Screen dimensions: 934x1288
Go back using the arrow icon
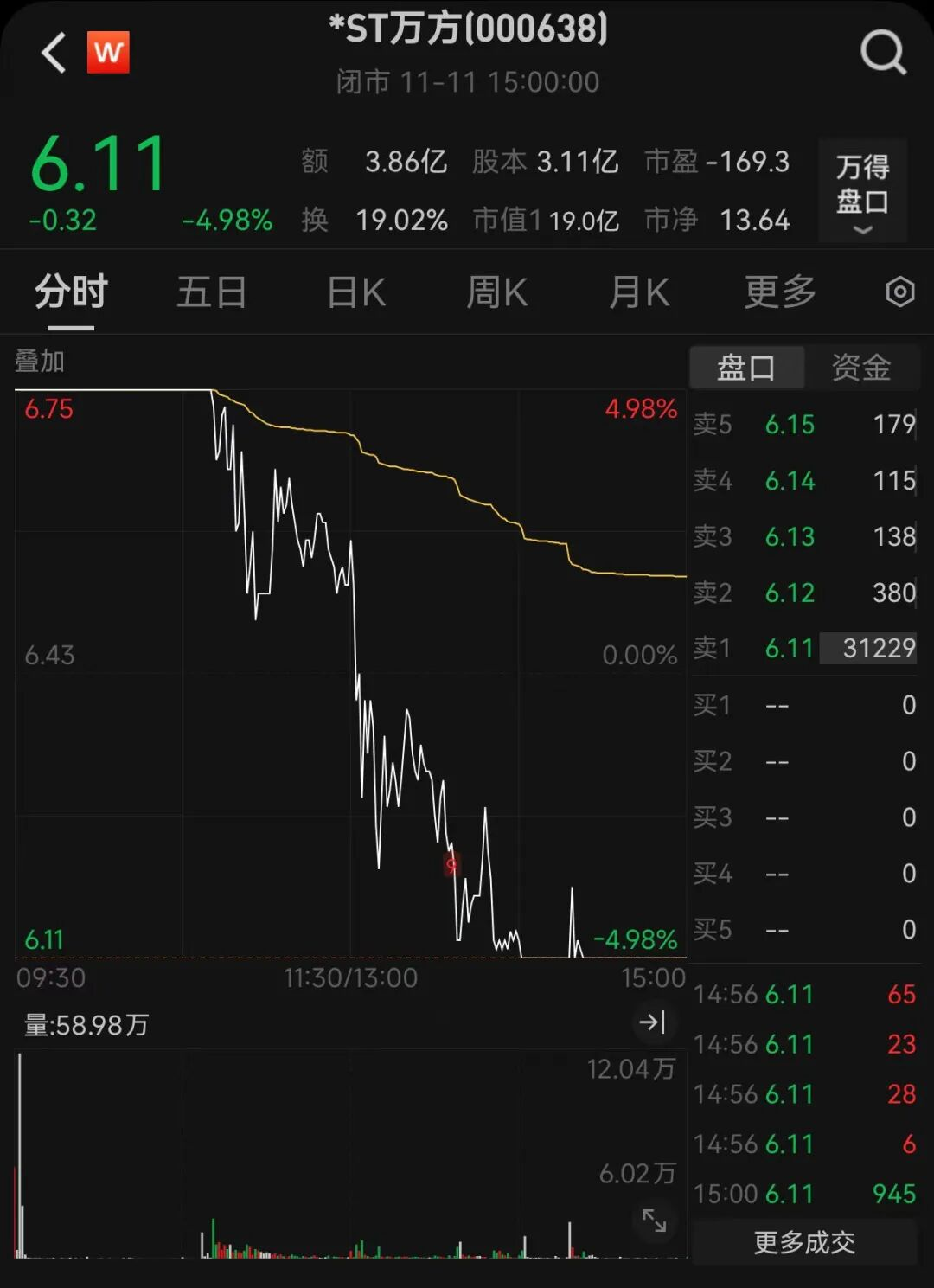coord(54,53)
